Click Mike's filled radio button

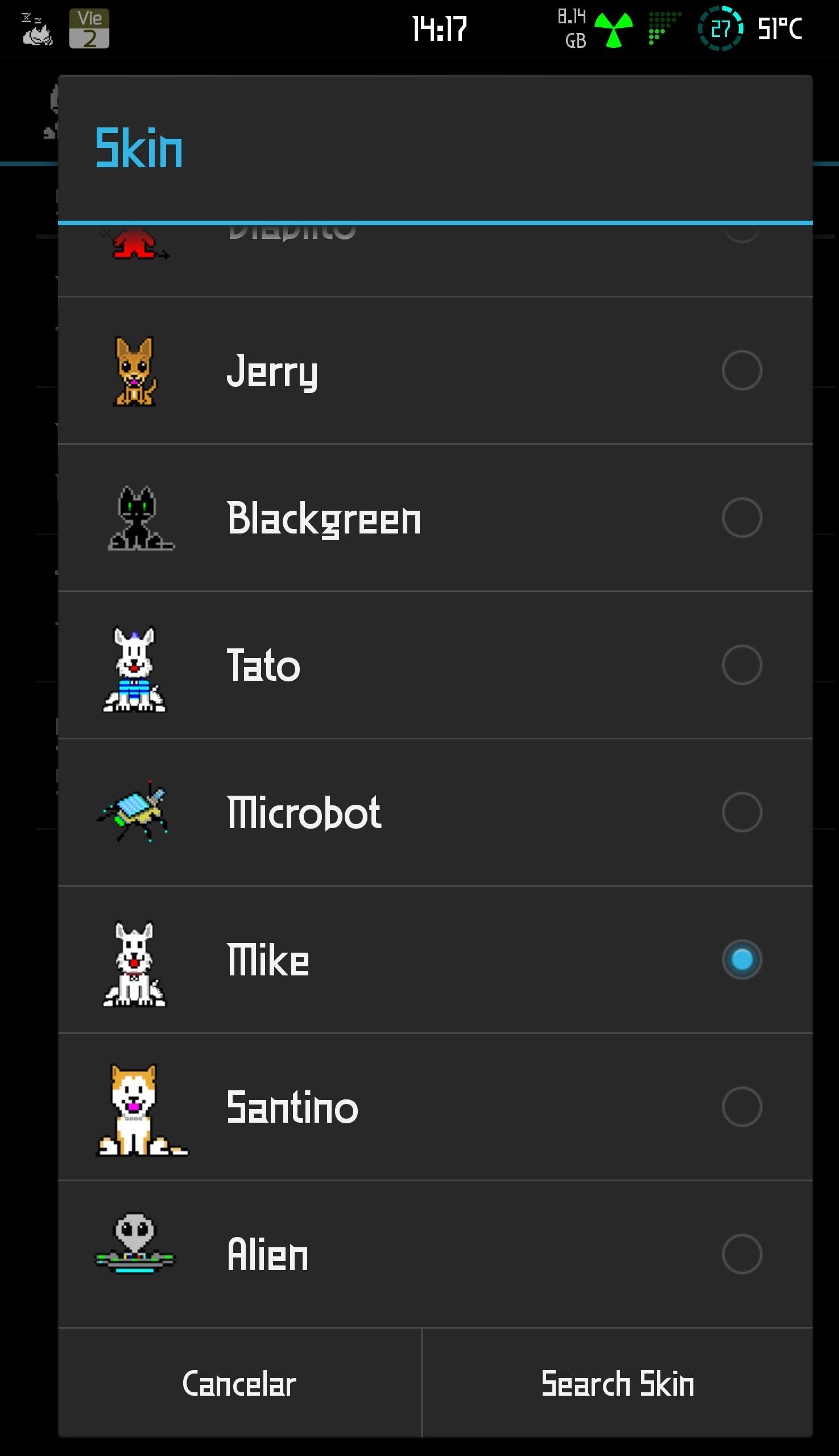coord(742,959)
